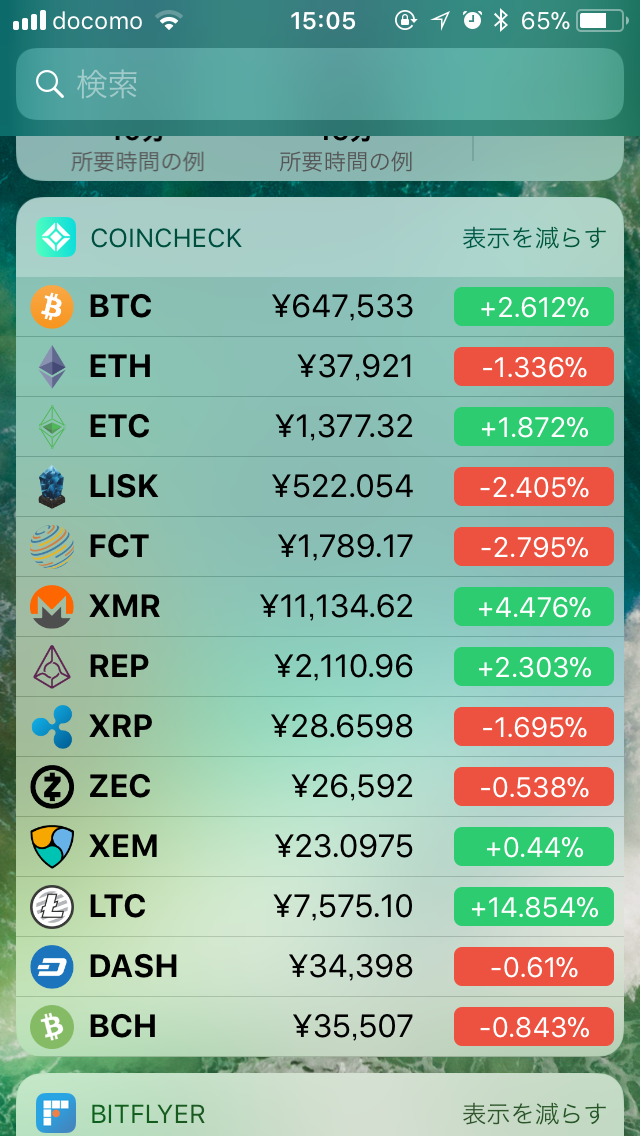Image resolution: width=640 pixels, height=1136 pixels.
Task: Select the LTC row
Action: coord(320,907)
